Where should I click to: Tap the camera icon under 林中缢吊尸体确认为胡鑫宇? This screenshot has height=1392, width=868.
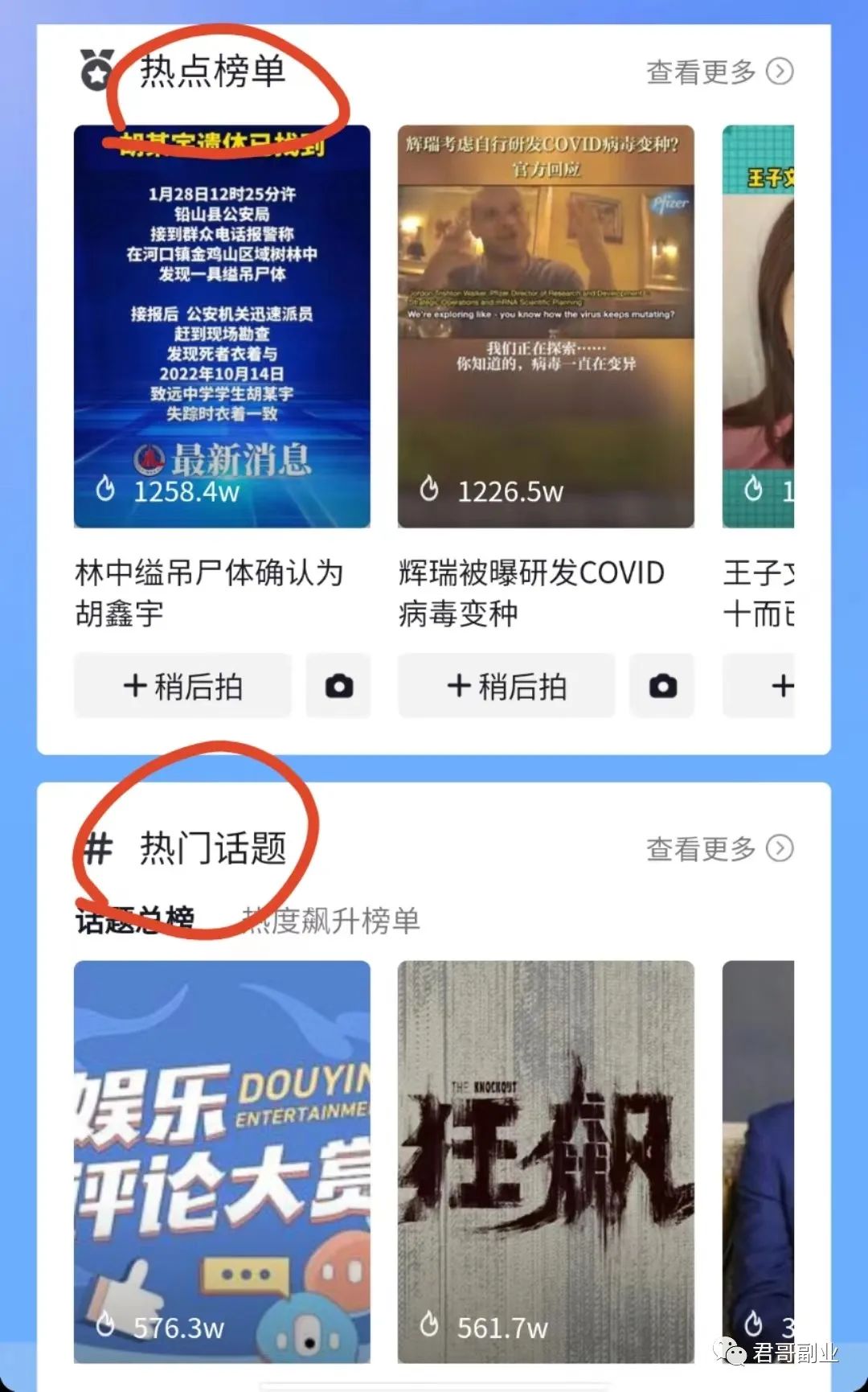[338, 686]
